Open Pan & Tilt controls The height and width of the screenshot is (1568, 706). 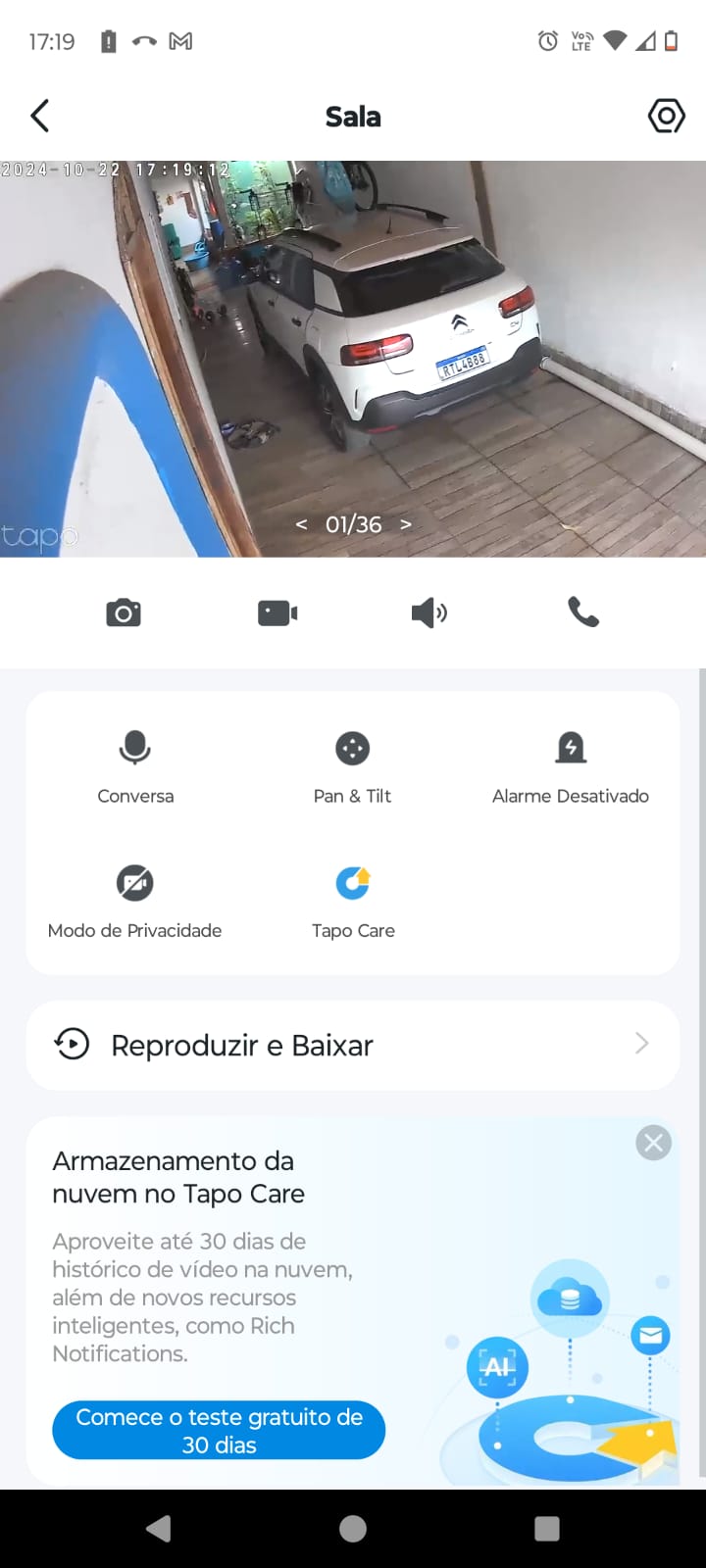pos(352,766)
